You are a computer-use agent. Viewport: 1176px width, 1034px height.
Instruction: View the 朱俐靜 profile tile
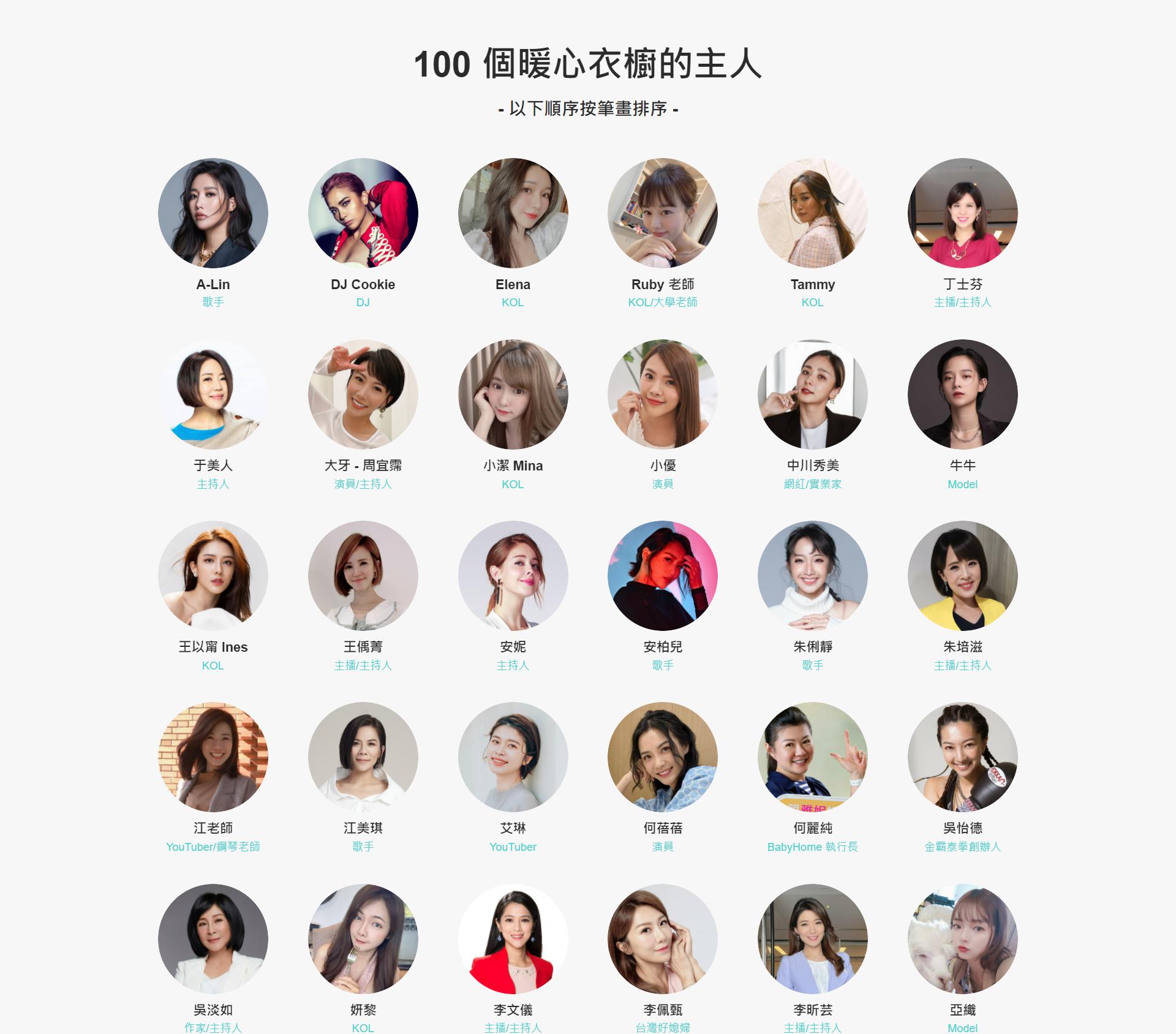coord(812,576)
